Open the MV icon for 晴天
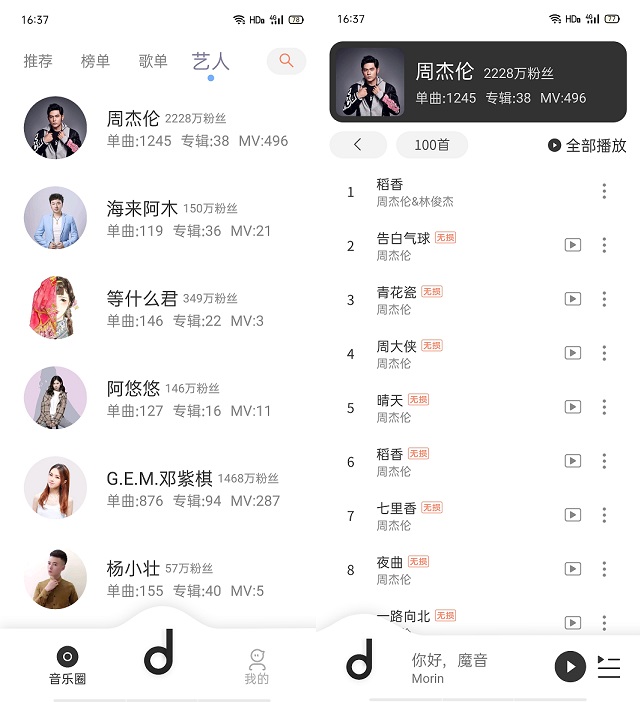The height and width of the screenshot is (702, 640). 572,407
